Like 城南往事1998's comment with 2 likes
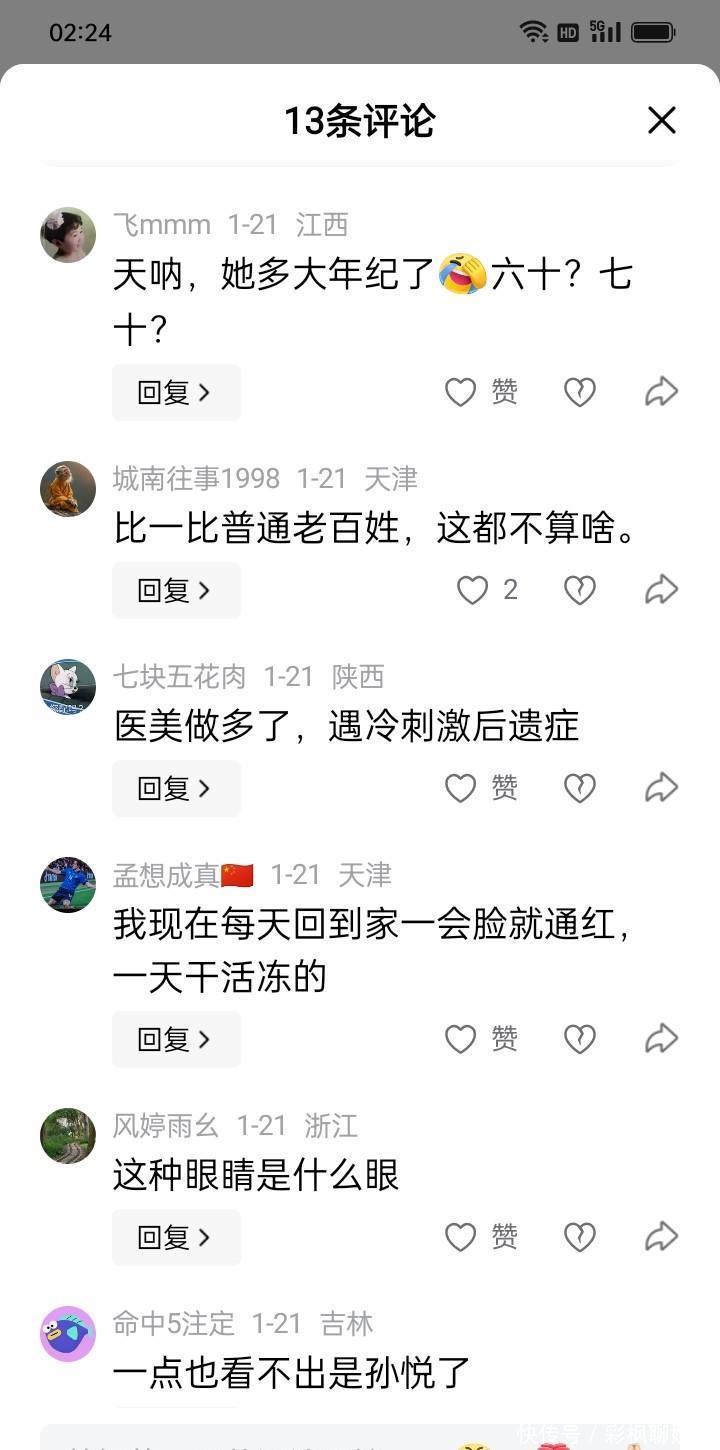720x1450 pixels. [x=487, y=590]
